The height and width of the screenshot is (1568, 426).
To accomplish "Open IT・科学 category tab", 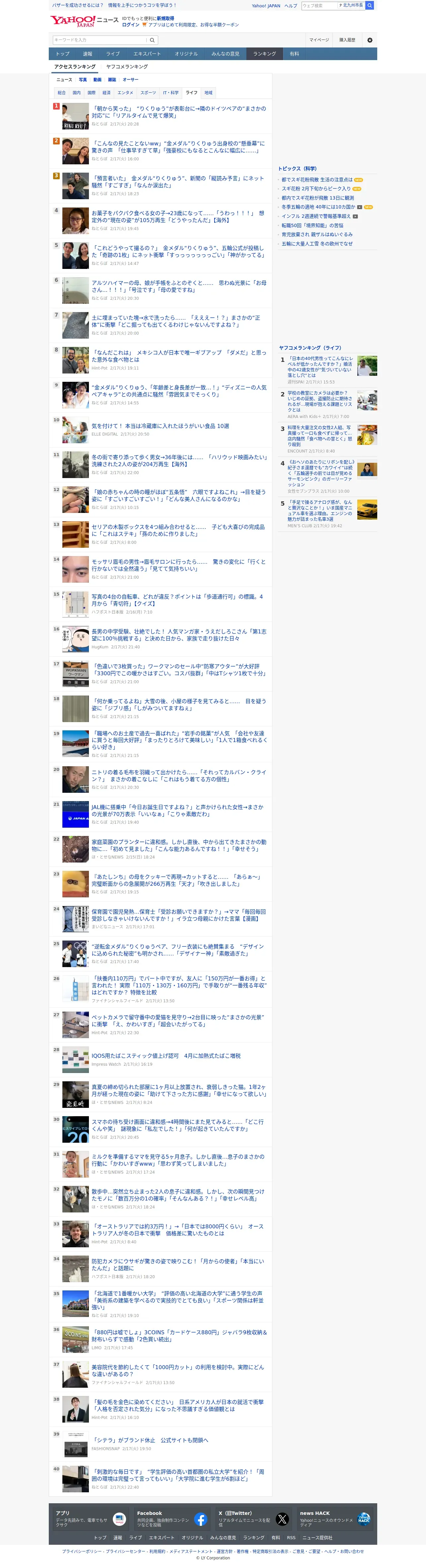I will 171,93.
